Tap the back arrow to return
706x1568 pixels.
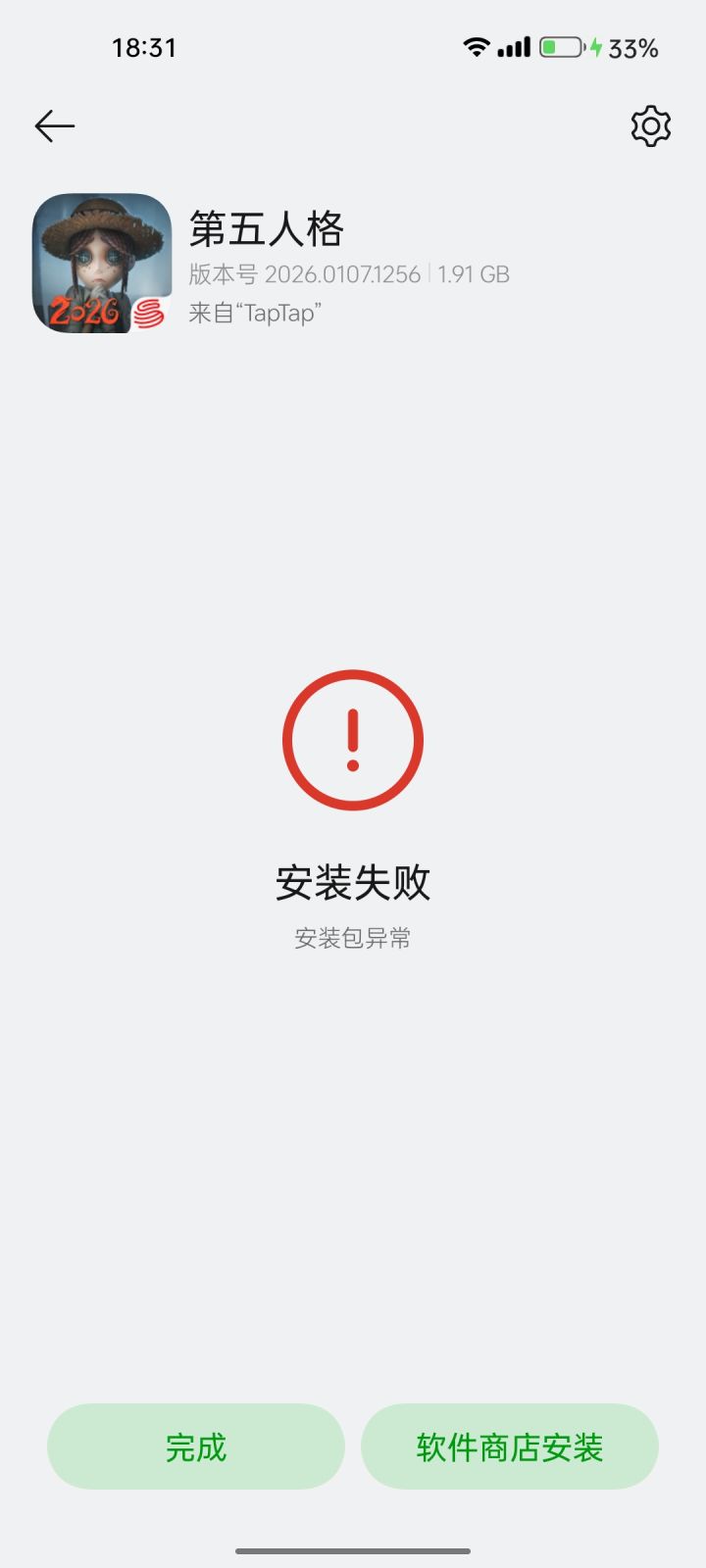click(54, 124)
